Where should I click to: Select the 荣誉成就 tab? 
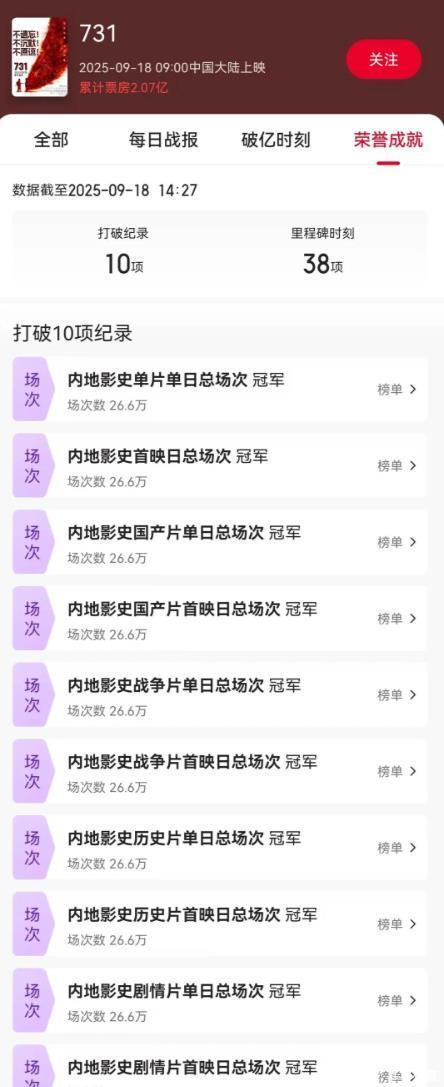click(388, 140)
